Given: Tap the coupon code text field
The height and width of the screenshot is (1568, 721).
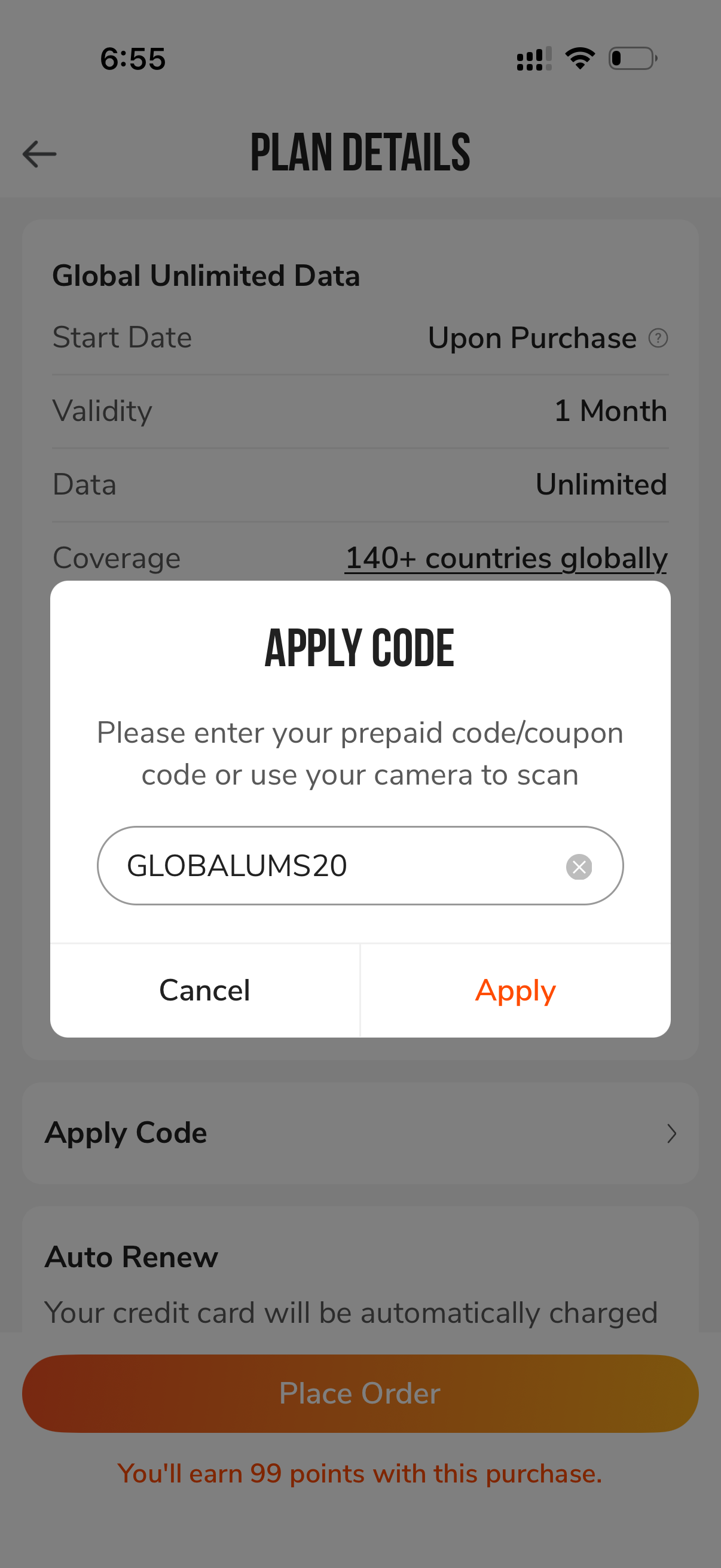Looking at the screenshot, I should pos(360,865).
